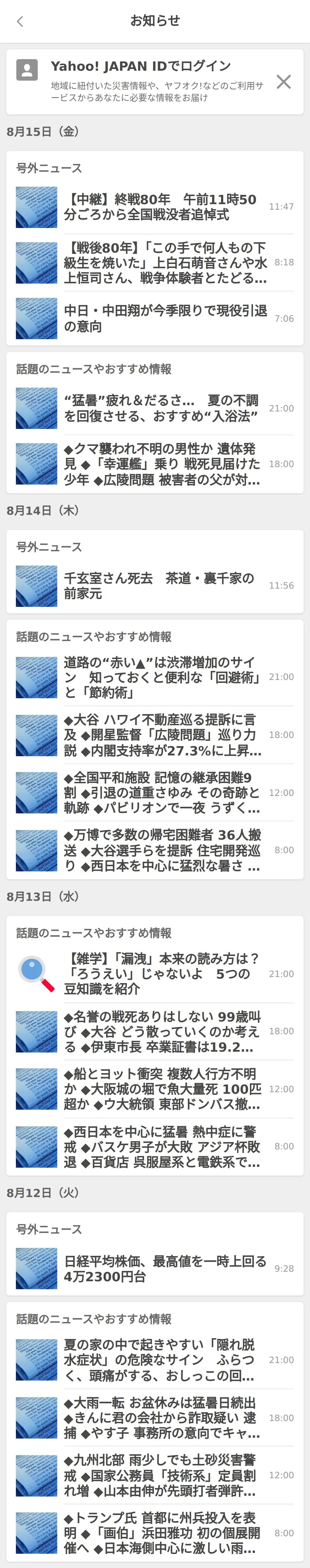Open the 猛暑疲れ おすすめ入浴法 article
Screen dimensions: 310x1568
161,408
